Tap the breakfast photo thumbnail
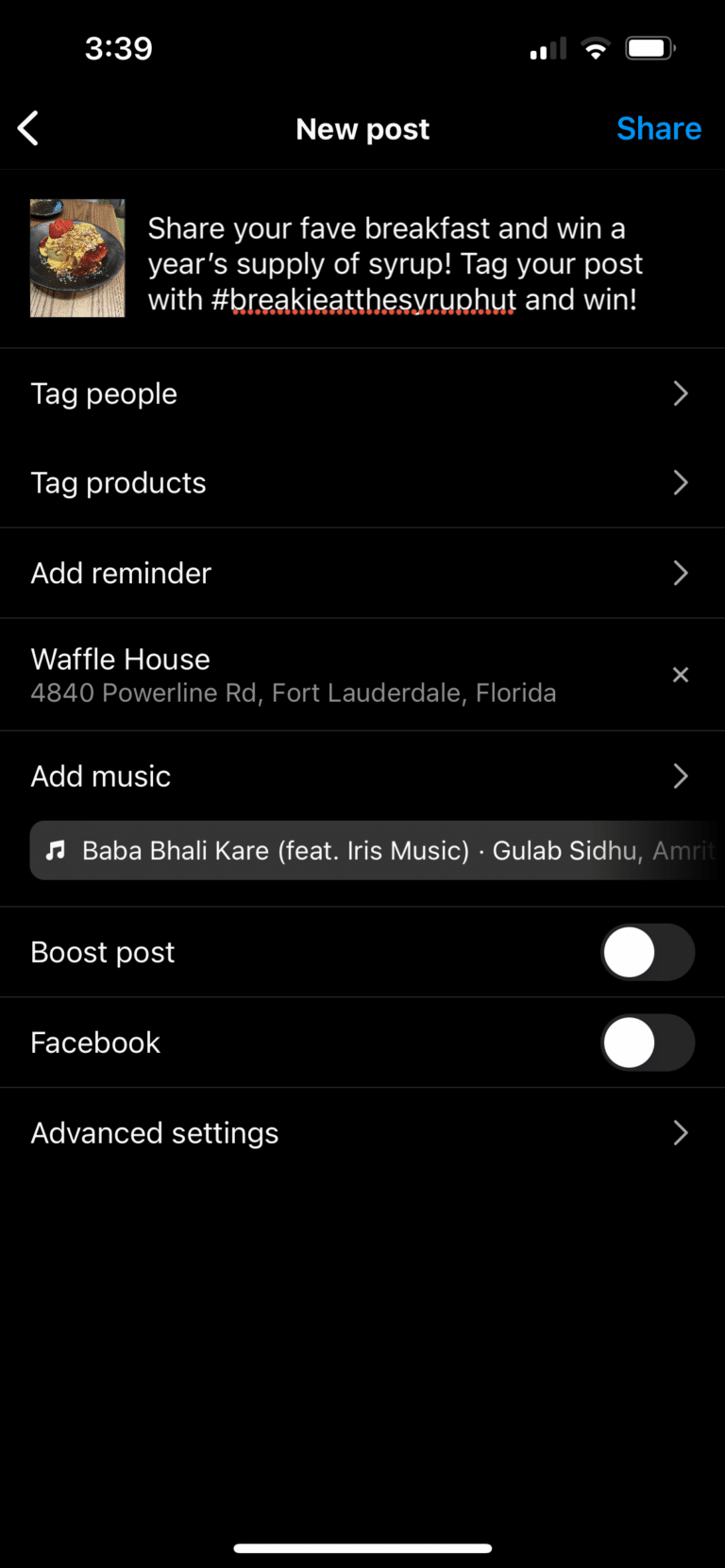This screenshot has width=725, height=1568. [x=77, y=257]
